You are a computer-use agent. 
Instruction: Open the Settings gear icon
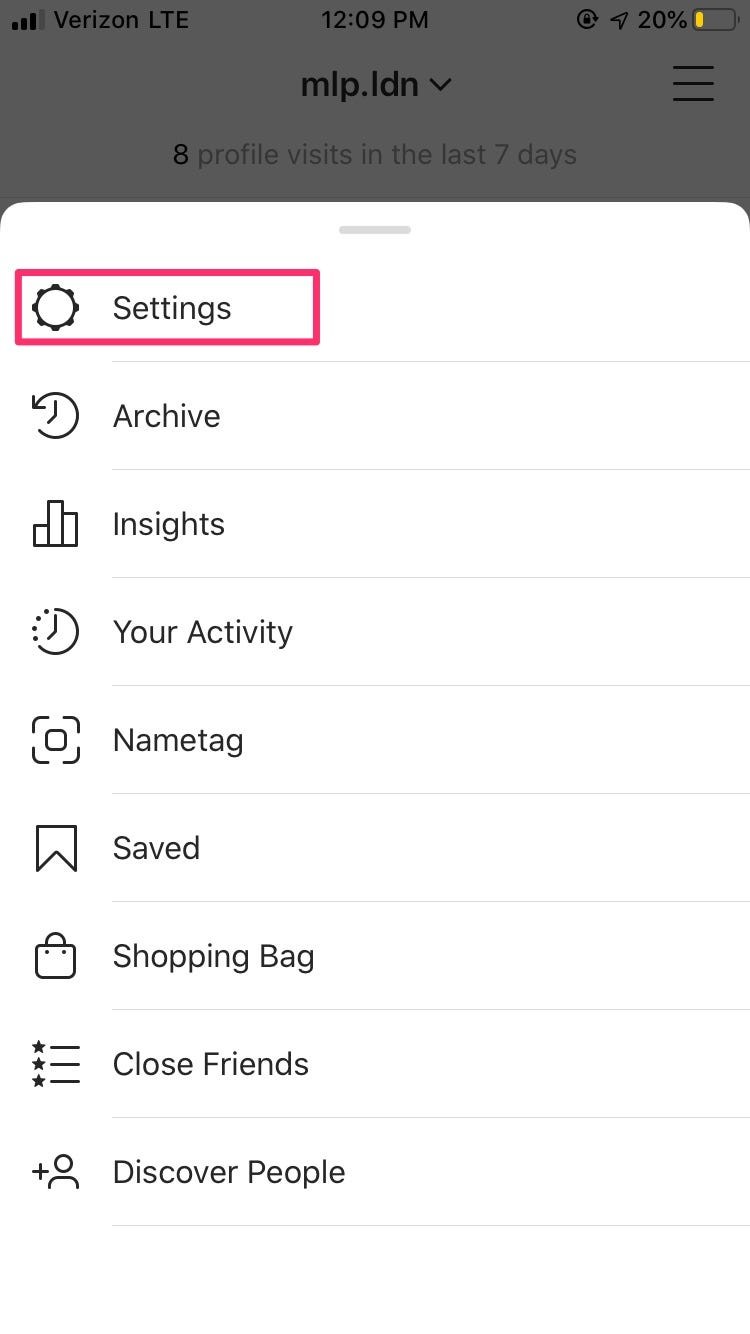55,307
